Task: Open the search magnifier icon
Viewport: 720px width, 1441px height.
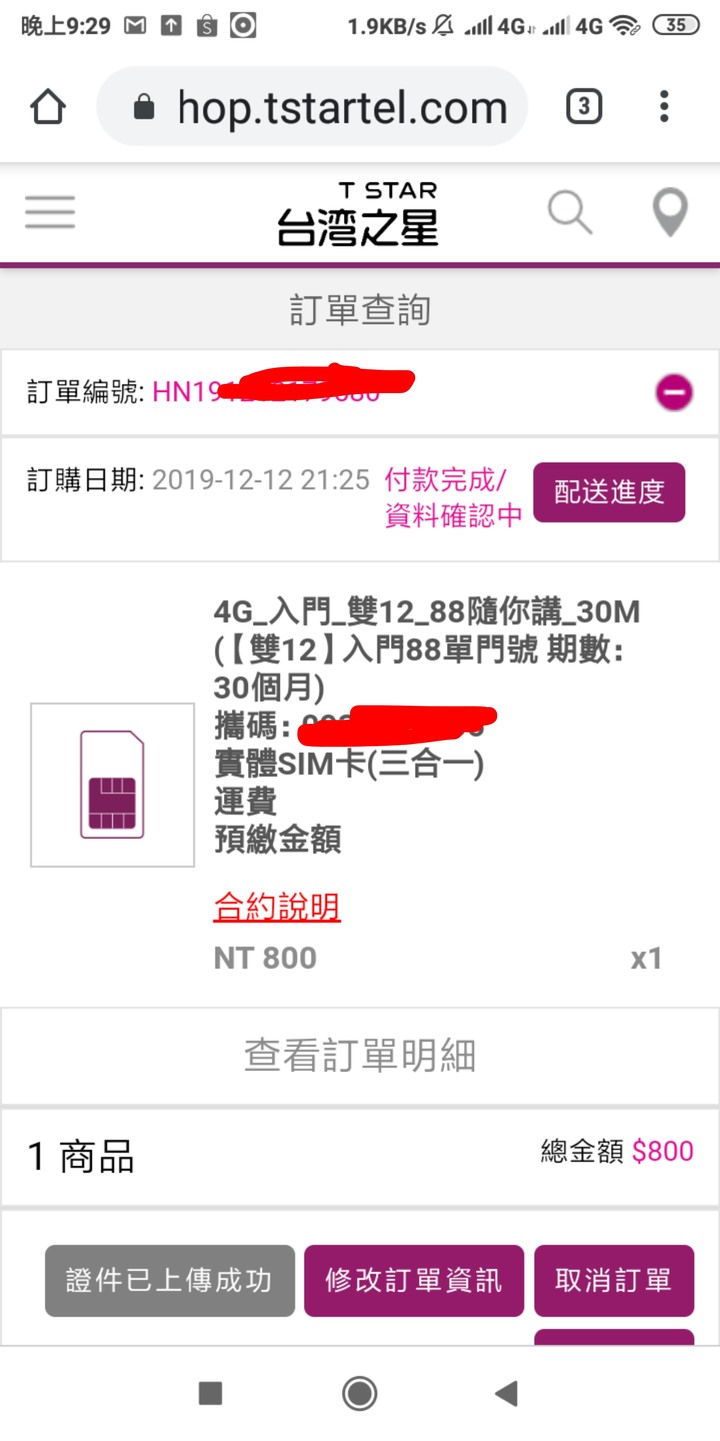Action: pyautogui.click(x=570, y=212)
